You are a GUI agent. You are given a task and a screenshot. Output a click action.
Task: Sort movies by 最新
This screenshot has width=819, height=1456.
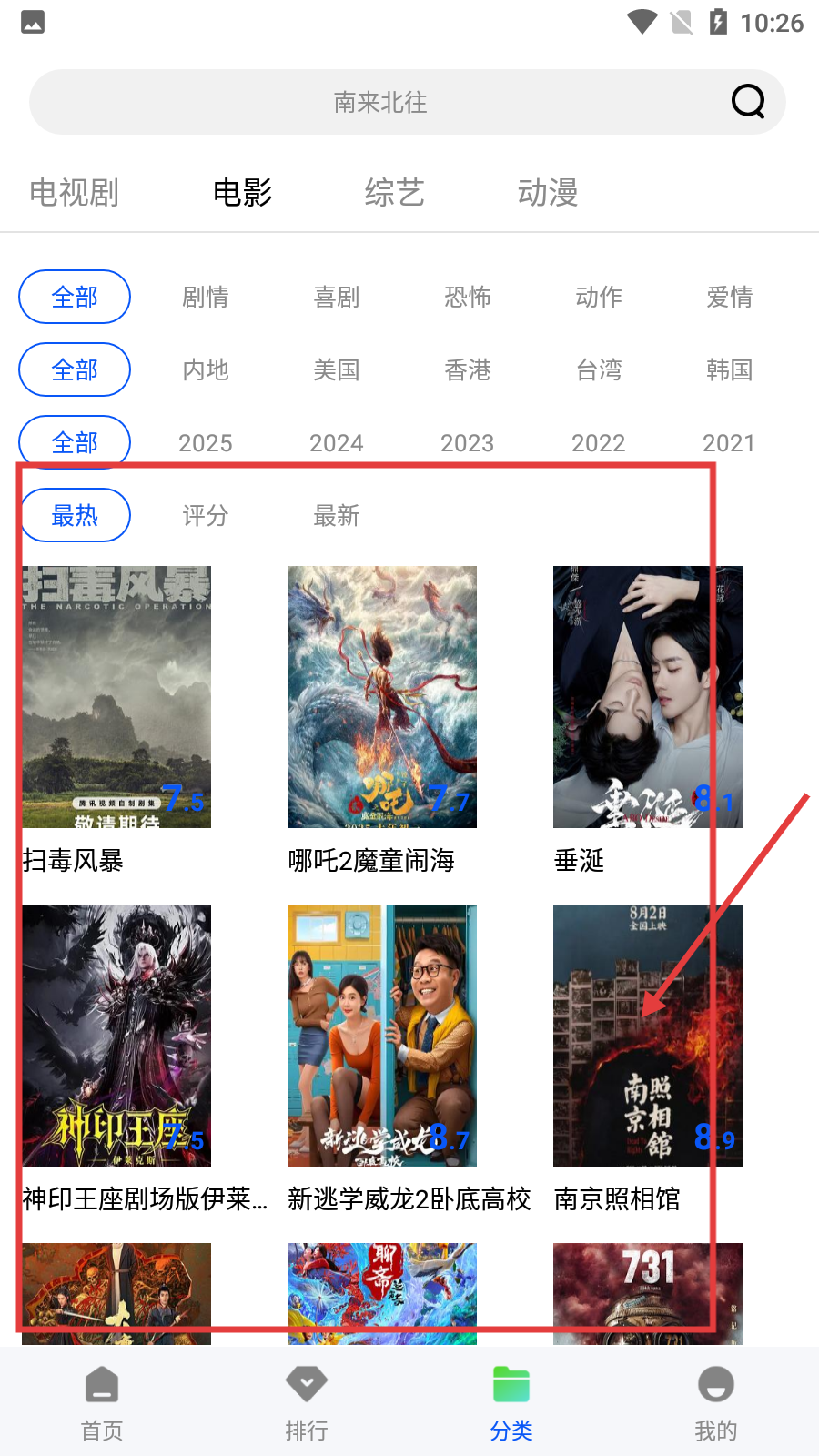pyautogui.click(x=337, y=516)
